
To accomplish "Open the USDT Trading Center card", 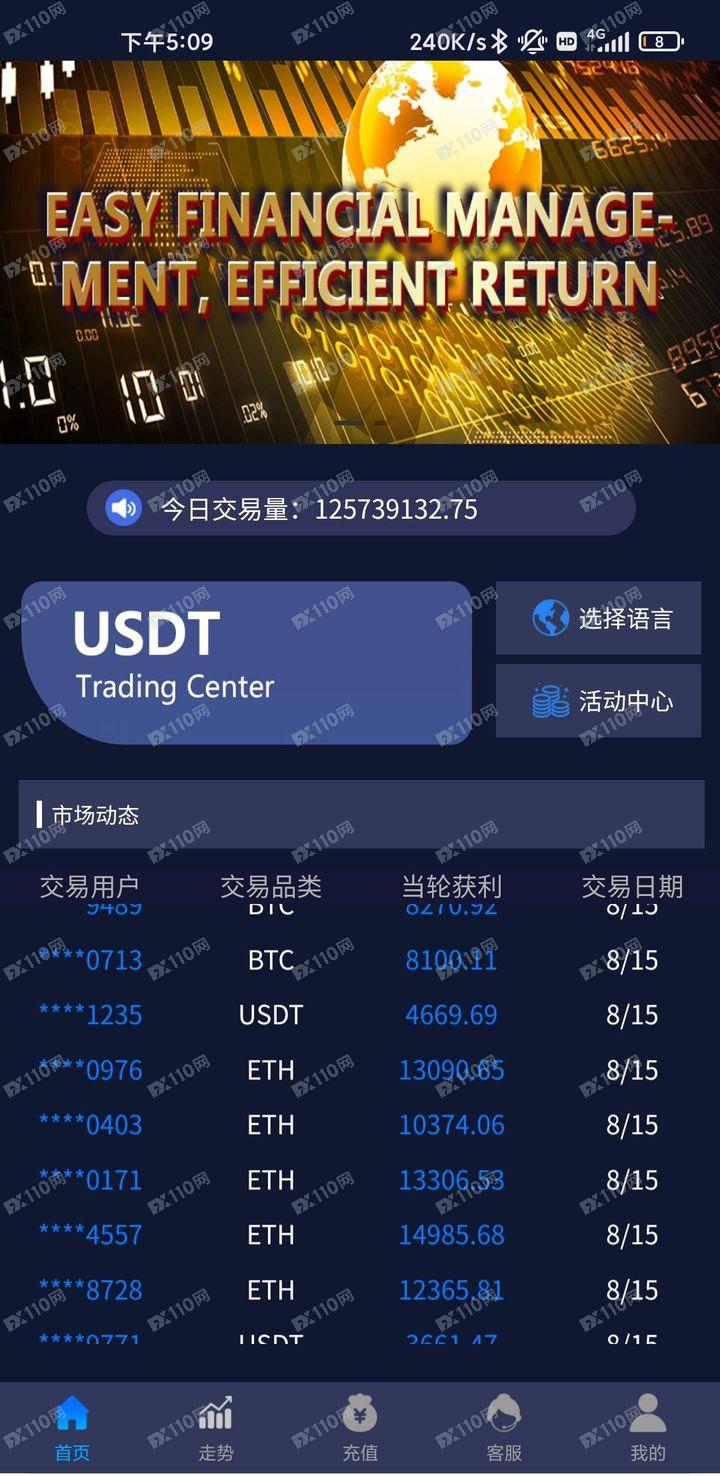I will [246, 662].
